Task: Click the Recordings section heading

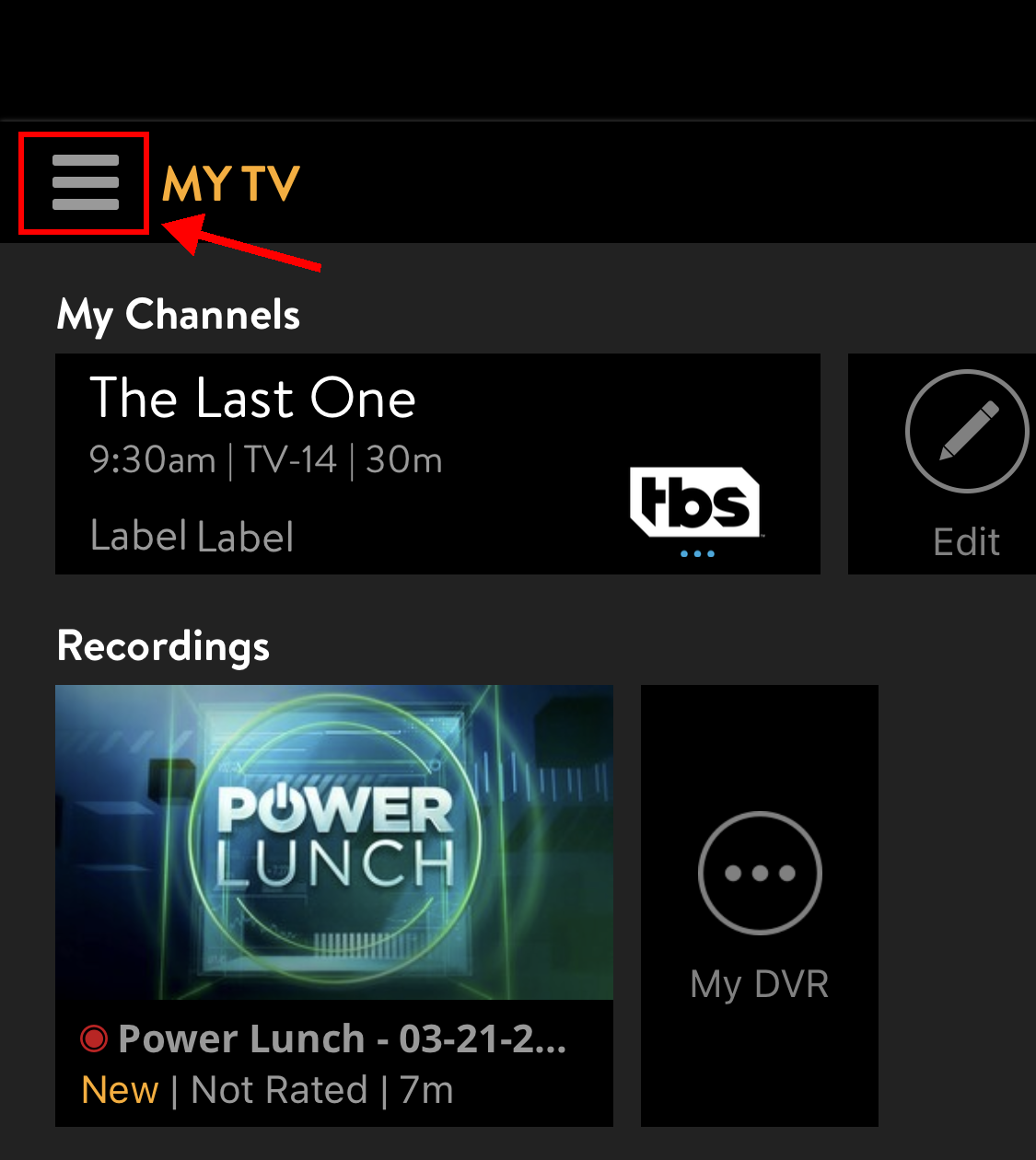Action: 163,646
